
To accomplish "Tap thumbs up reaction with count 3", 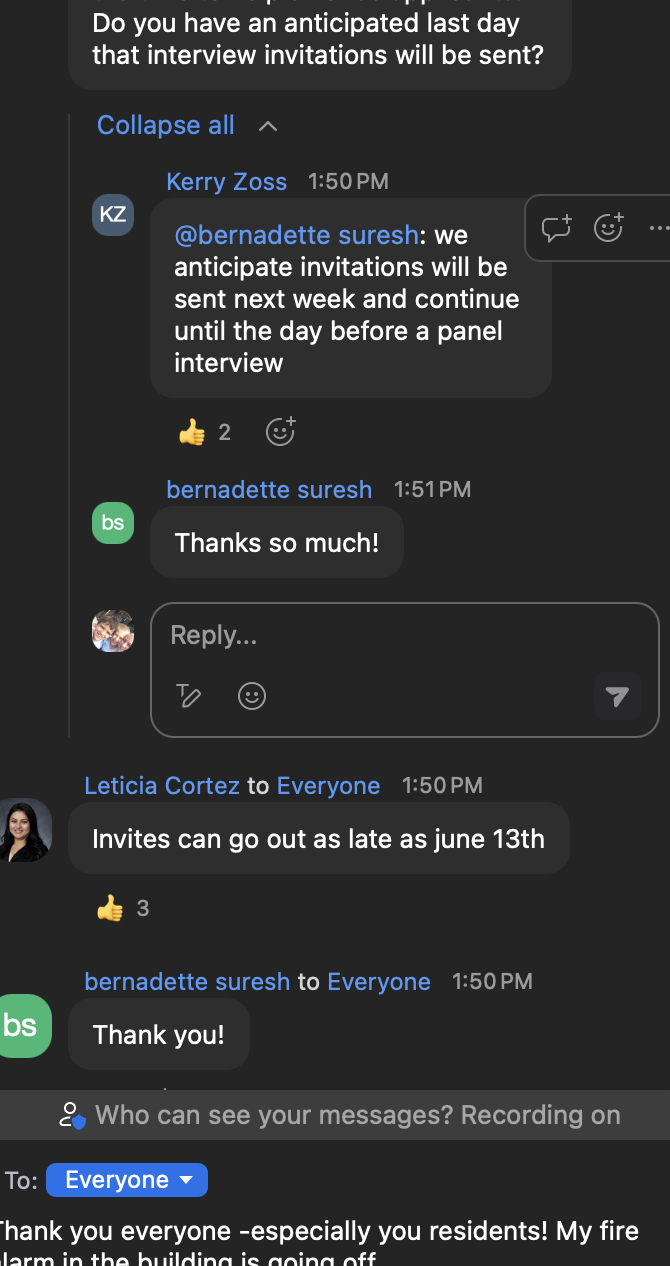I will coord(123,908).
